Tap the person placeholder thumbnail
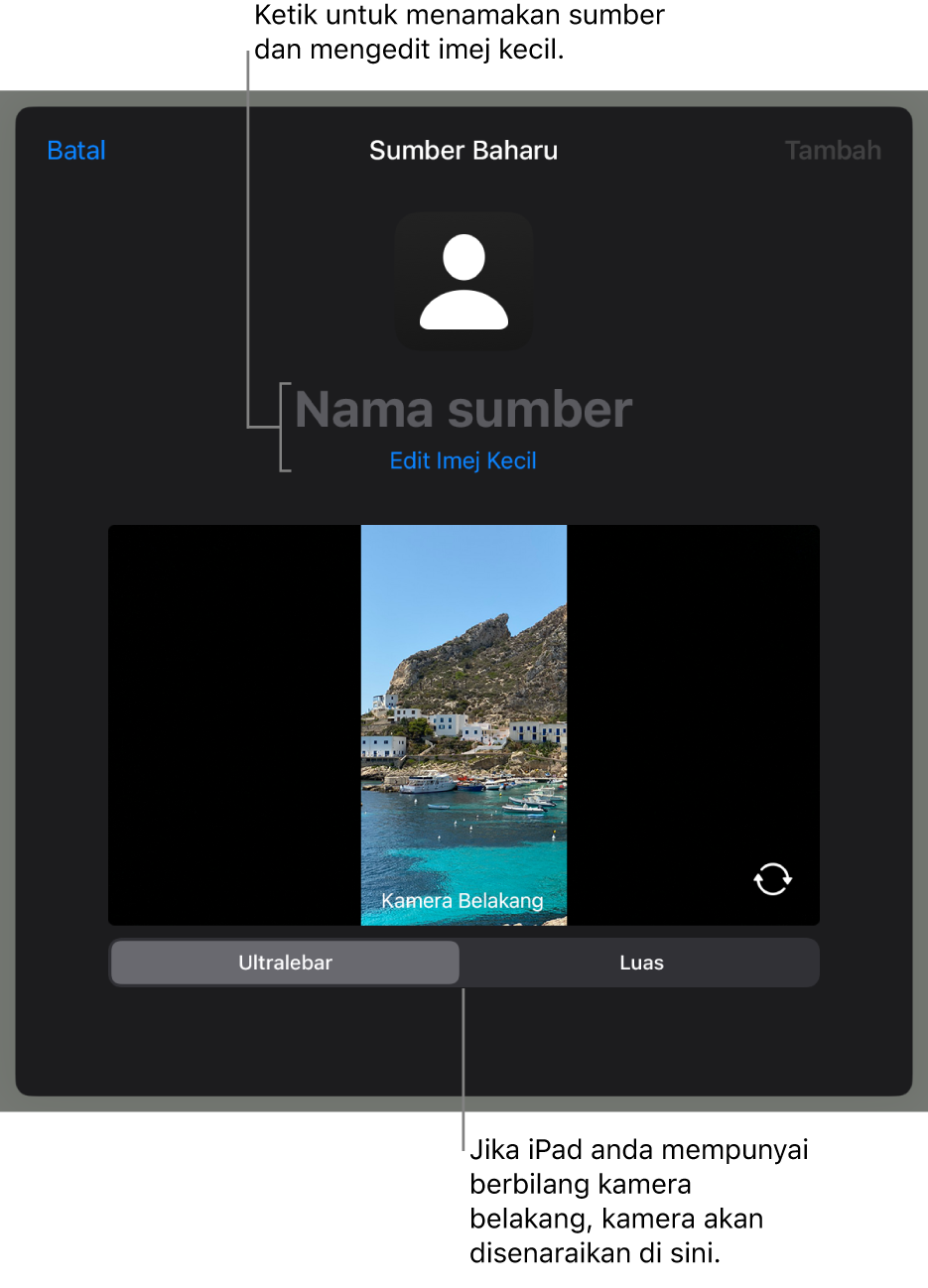928x1288 pixels. [x=464, y=282]
